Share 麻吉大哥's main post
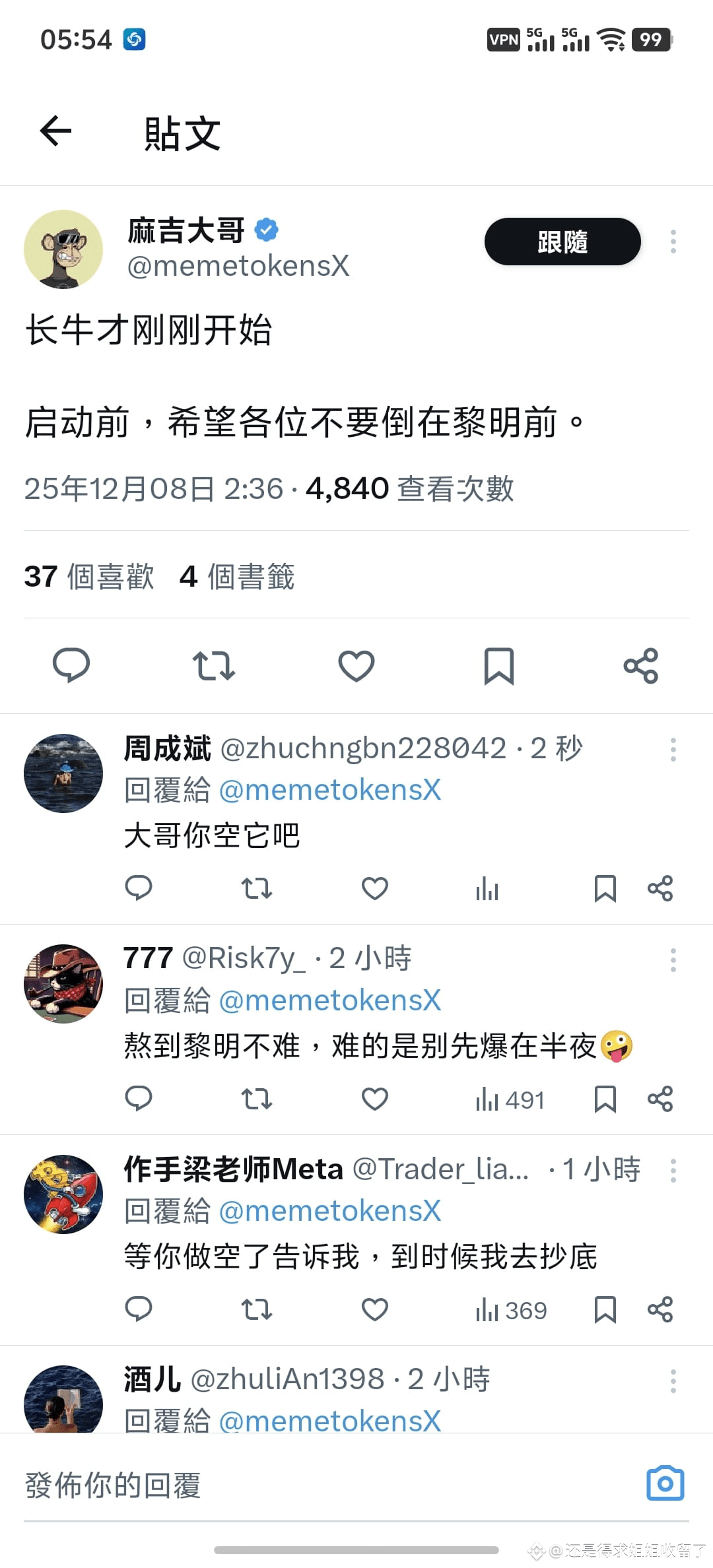The height and width of the screenshot is (1568, 713). 641,665
